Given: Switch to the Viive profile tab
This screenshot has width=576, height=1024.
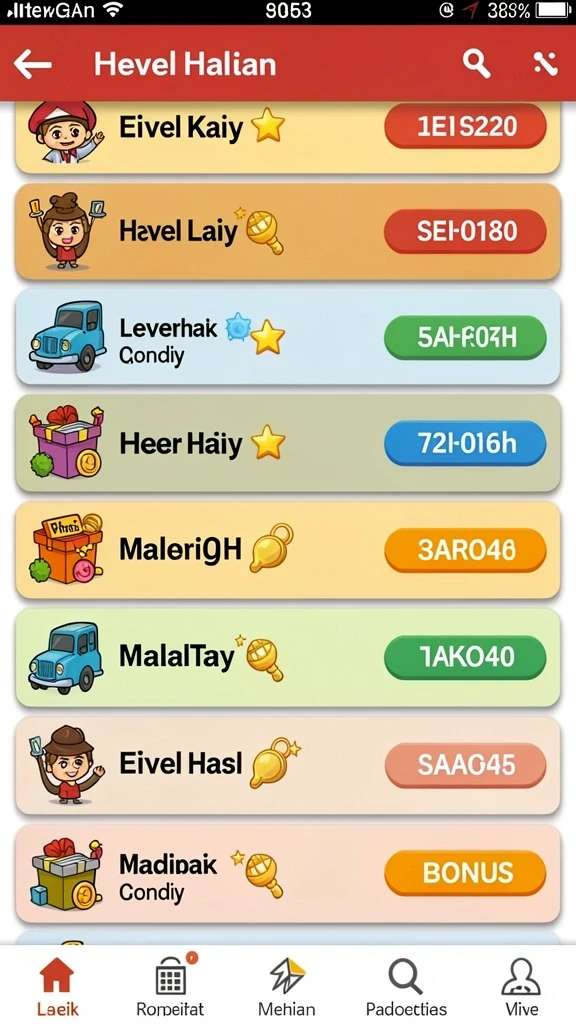Looking at the screenshot, I should [520, 986].
